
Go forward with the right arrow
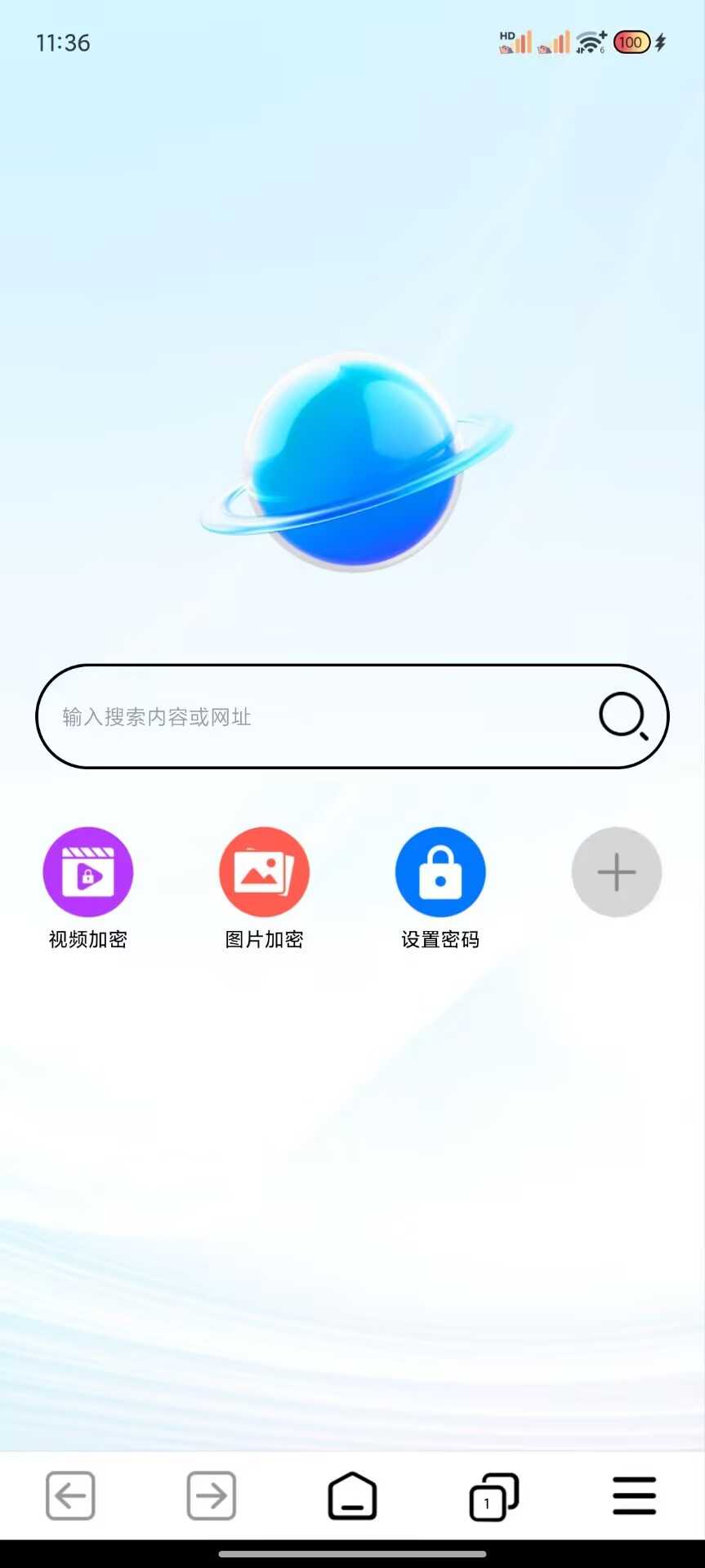coord(212,1496)
